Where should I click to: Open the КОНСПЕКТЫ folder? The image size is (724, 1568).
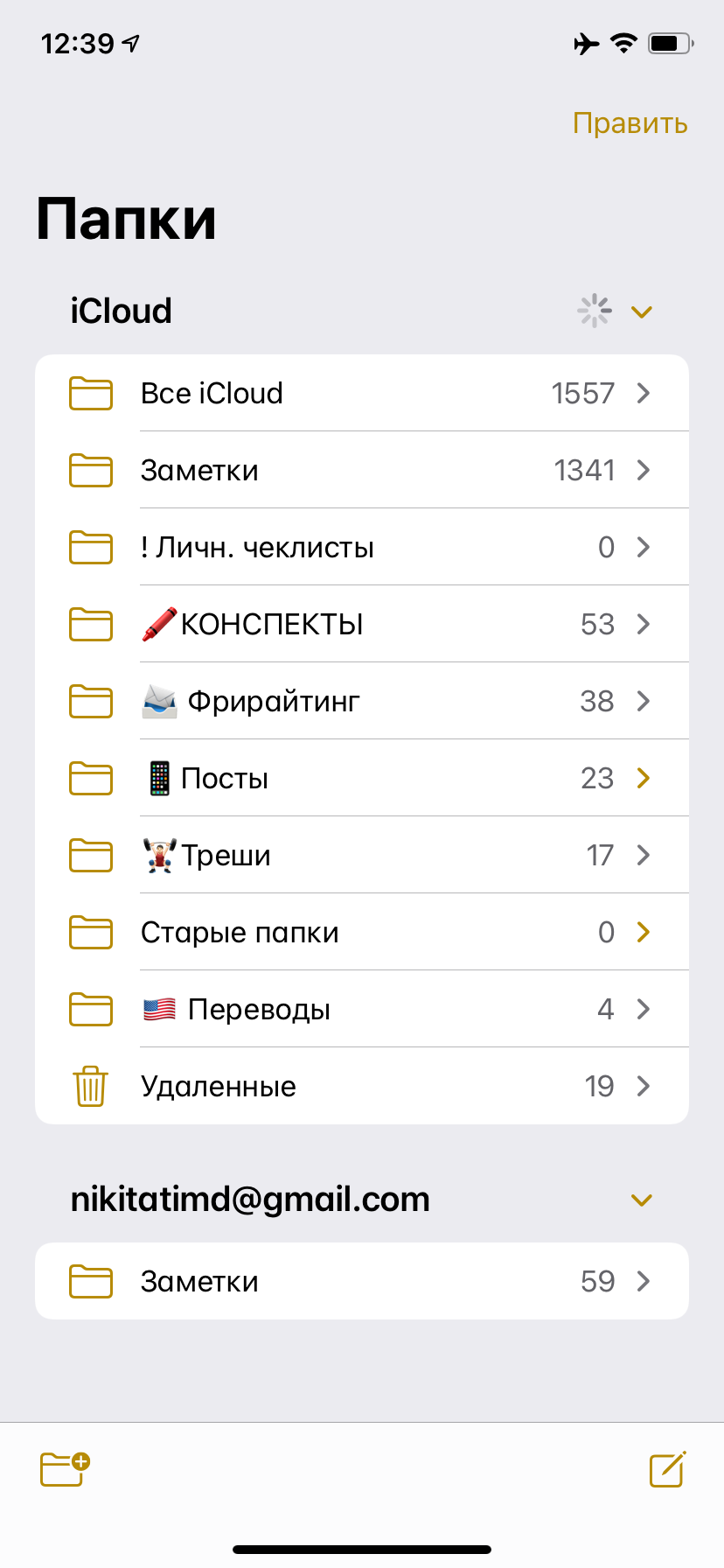point(362,625)
